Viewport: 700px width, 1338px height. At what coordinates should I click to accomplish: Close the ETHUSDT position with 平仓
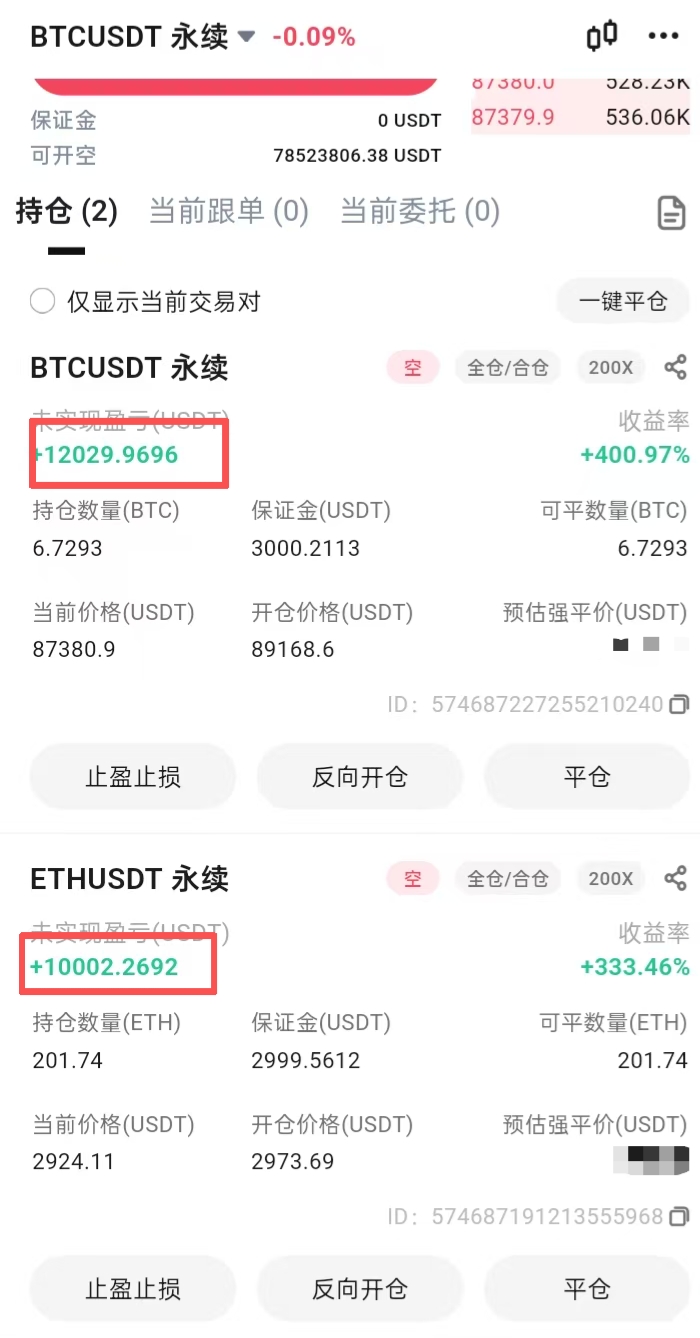(x=587, y=1289)
